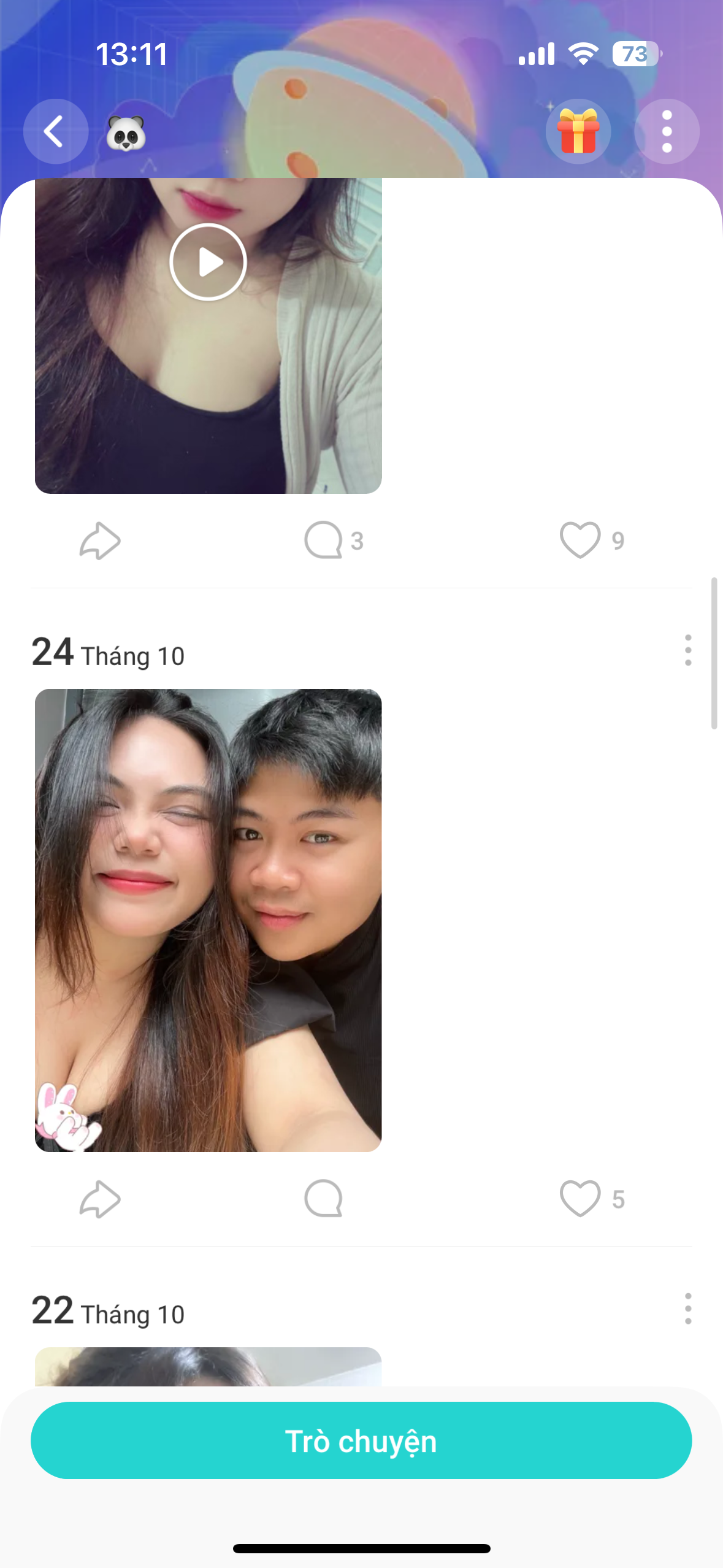Open the header overflow menu
Image resolution: width=723 pixels, height=1568 pixels.
click(667, 131)
